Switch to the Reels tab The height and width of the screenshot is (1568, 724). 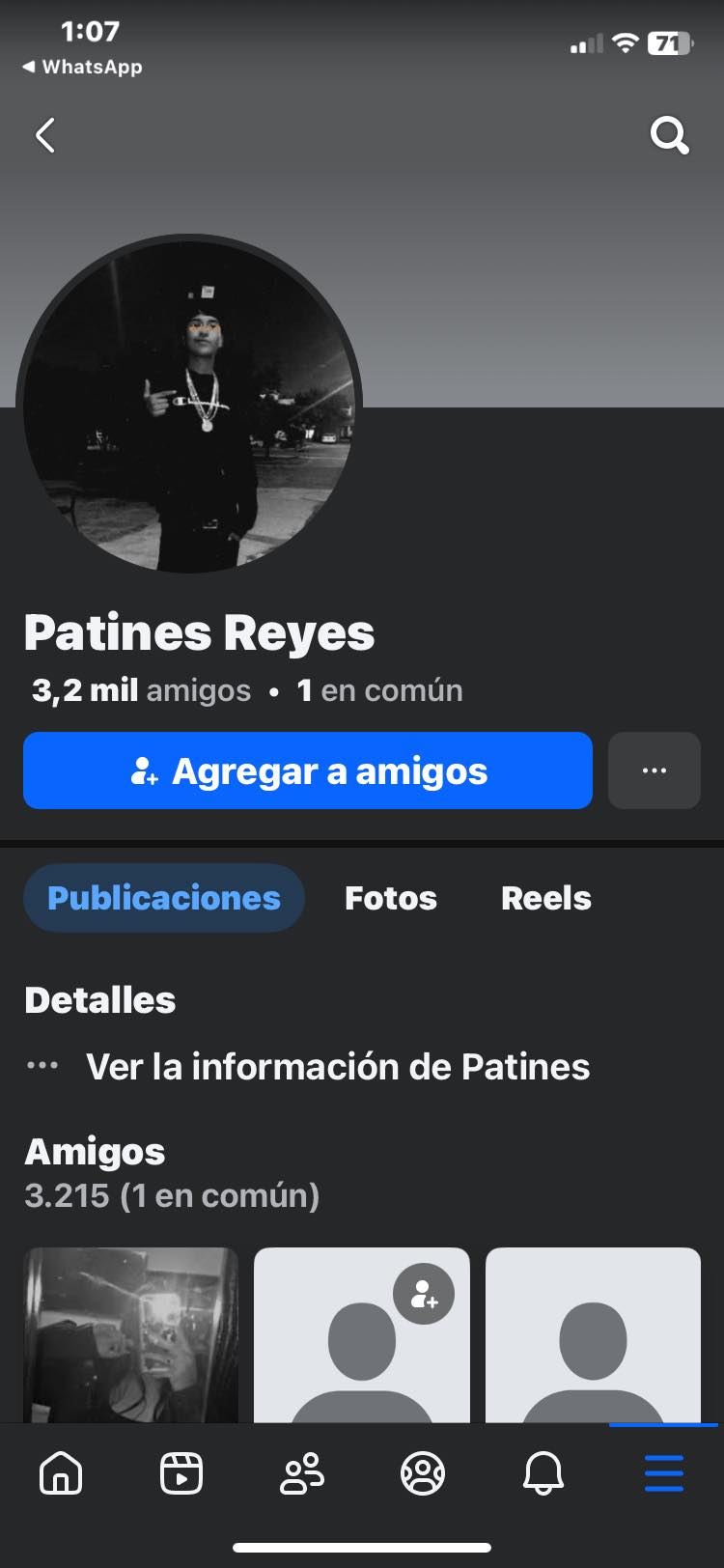[545, 898]
